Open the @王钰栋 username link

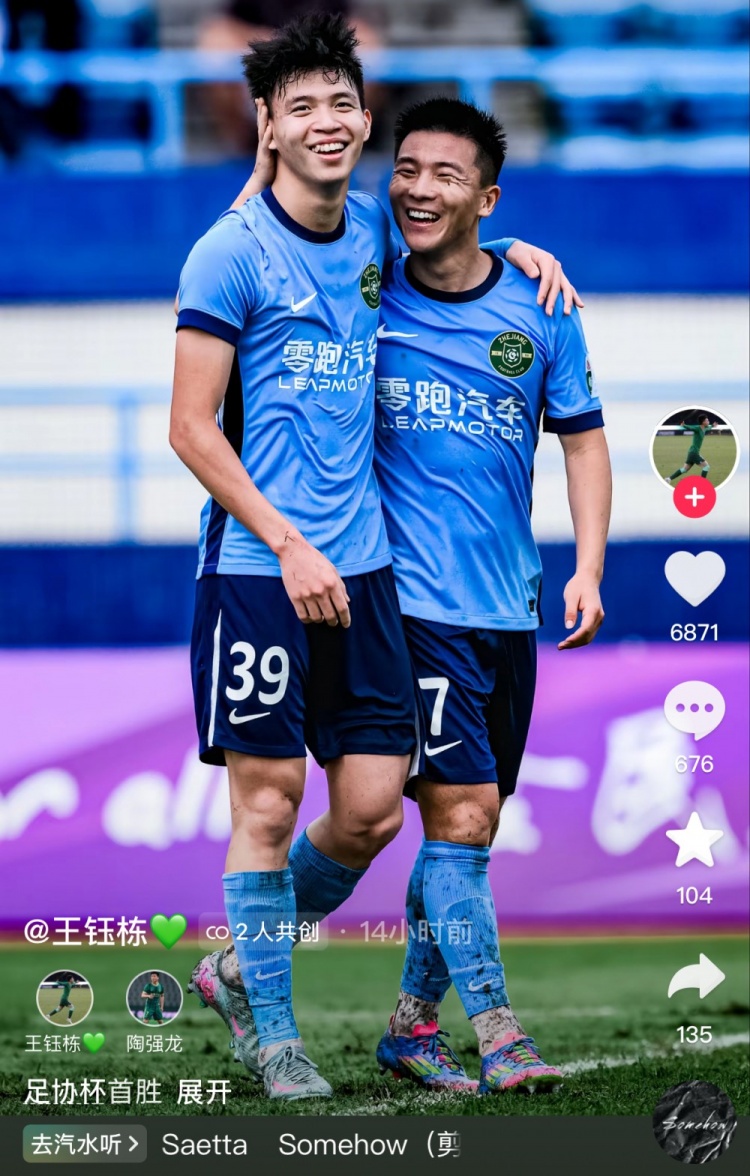[86, 931]
